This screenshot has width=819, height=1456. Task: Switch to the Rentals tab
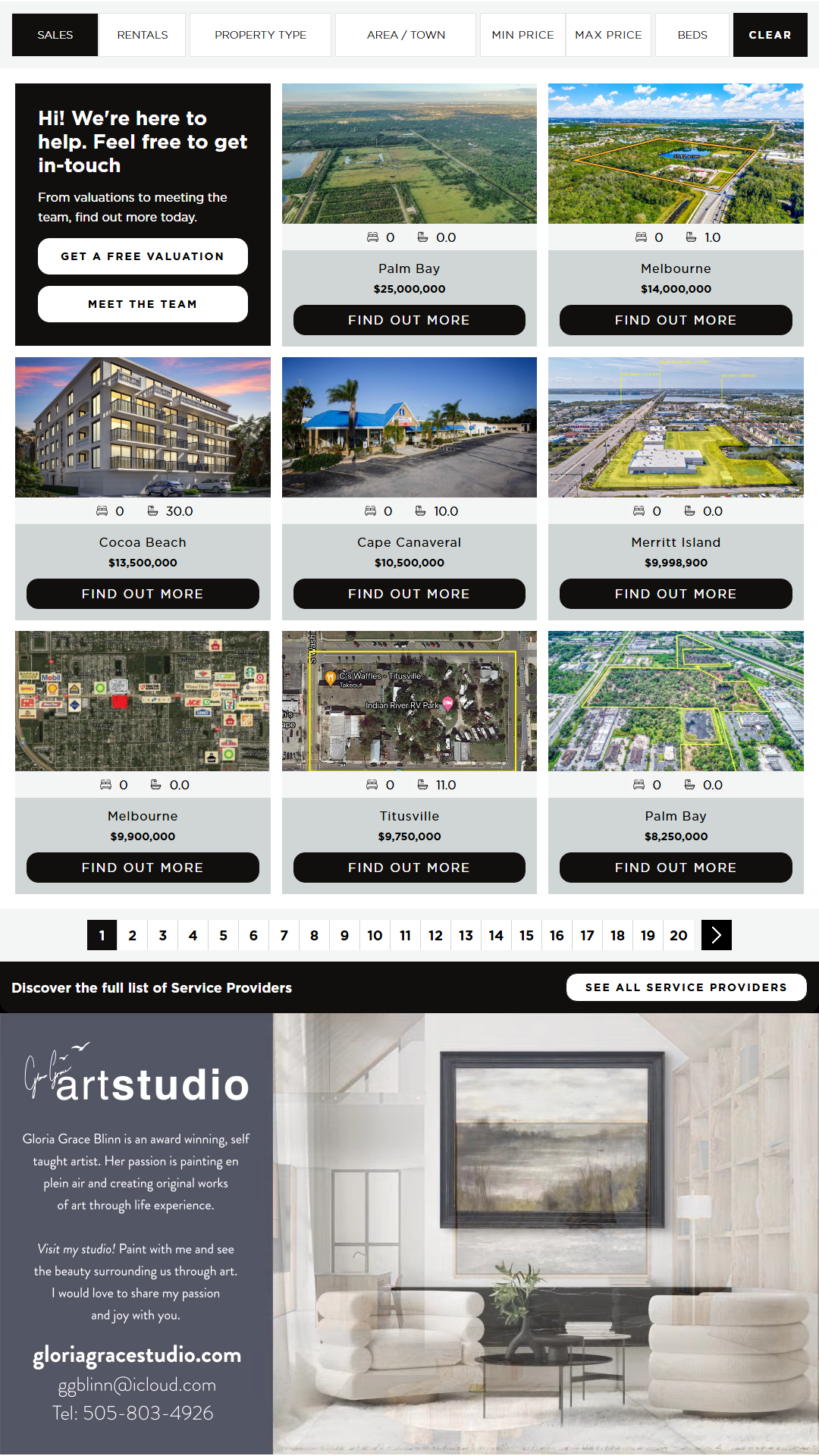[x=143, y=35]
